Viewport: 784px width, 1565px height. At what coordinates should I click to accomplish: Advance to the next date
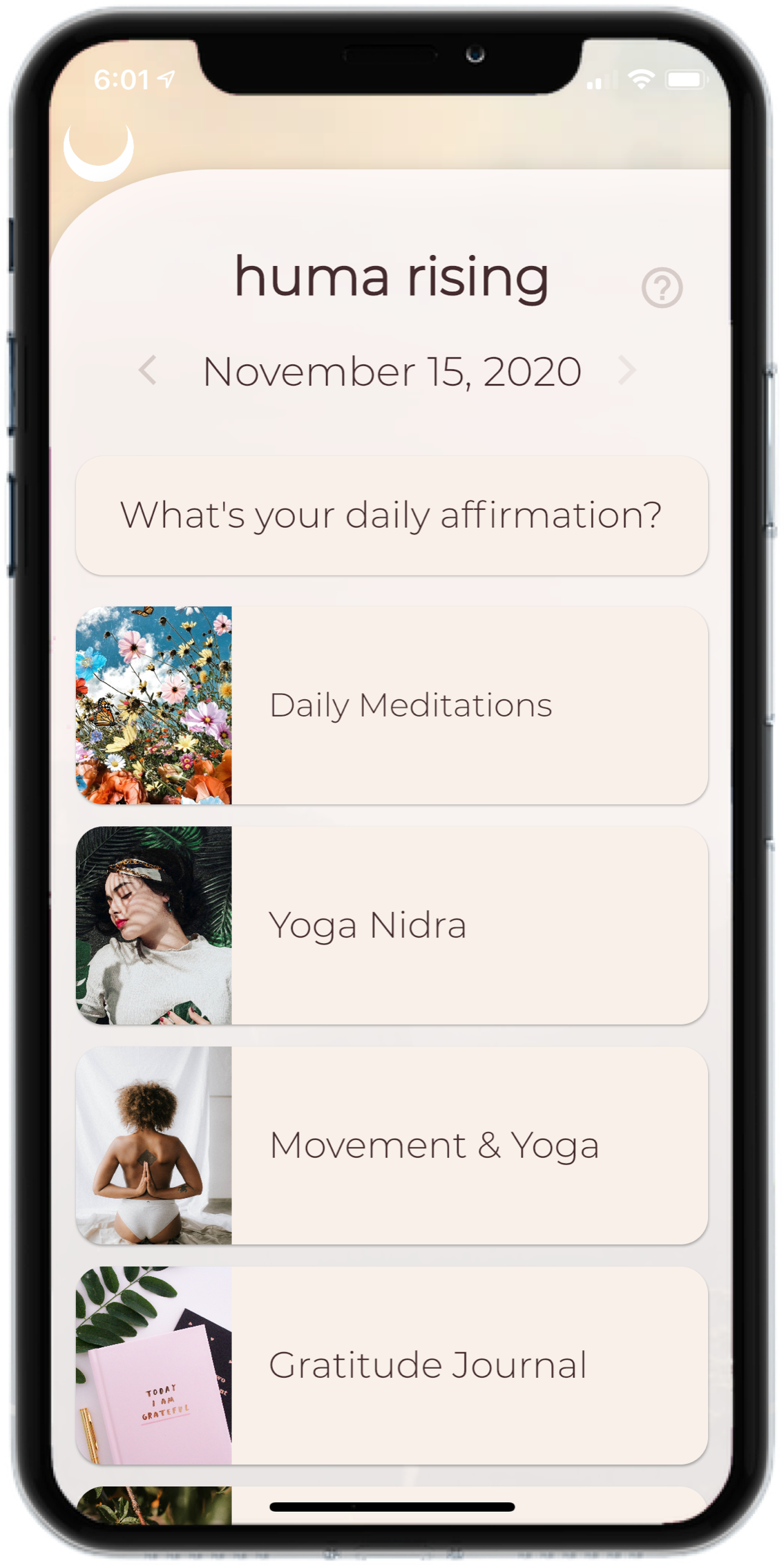627,370
